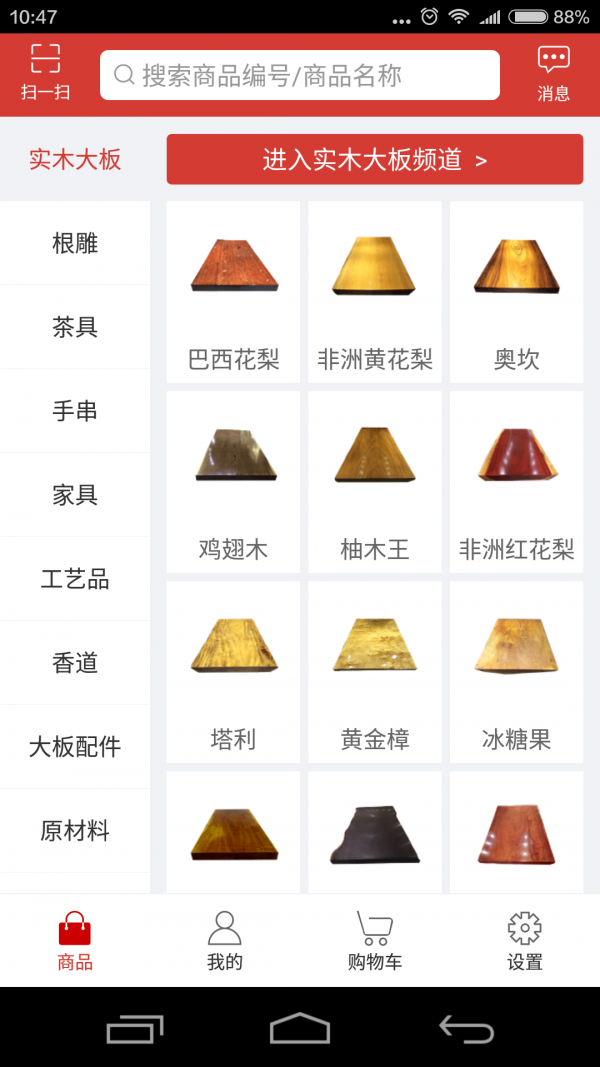Select the 根雕 category

75,243
